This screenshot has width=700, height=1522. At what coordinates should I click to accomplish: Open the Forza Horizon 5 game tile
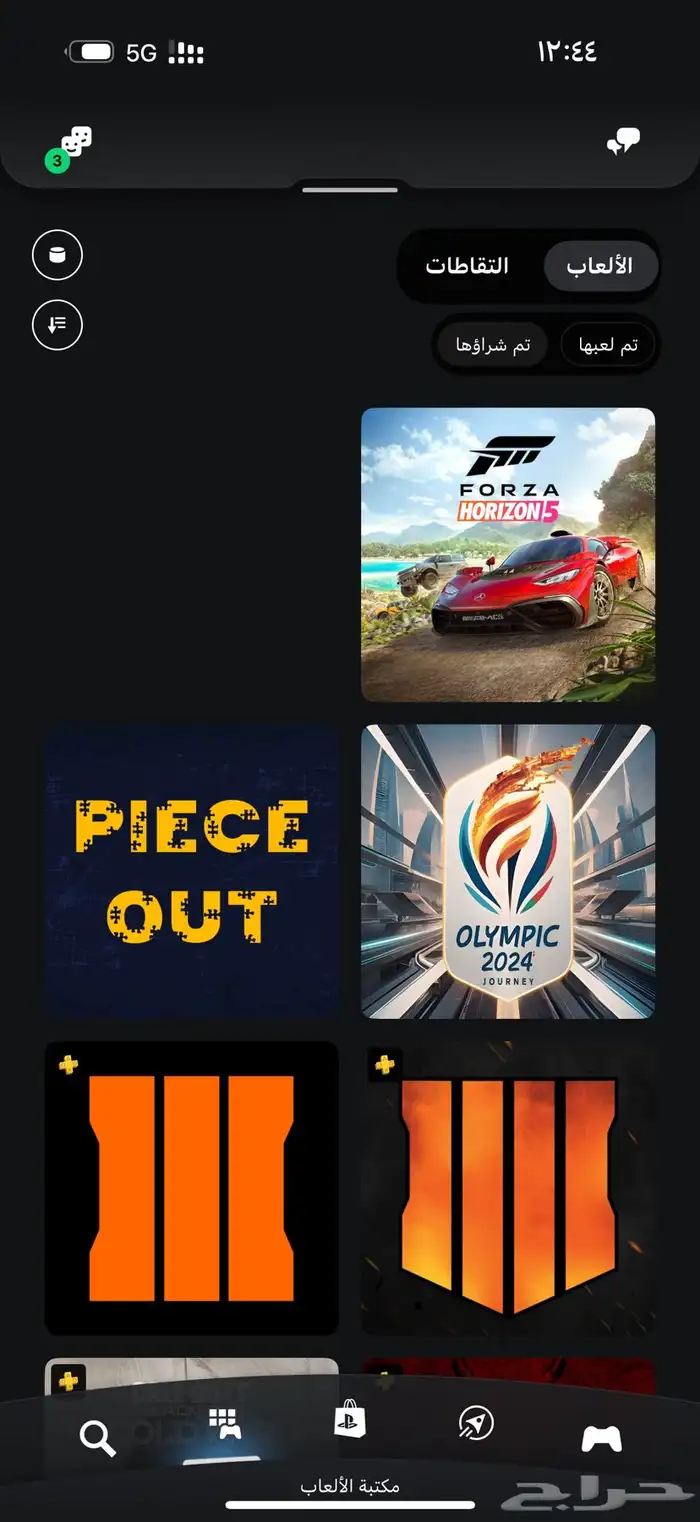pos(508,554)
